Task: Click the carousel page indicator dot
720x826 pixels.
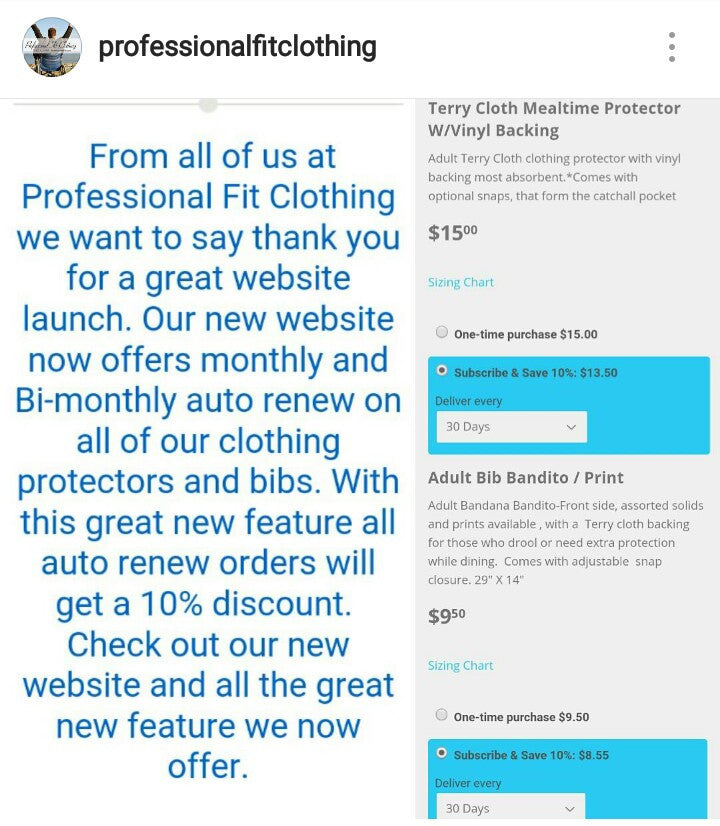Action: (x=209, y=102)
